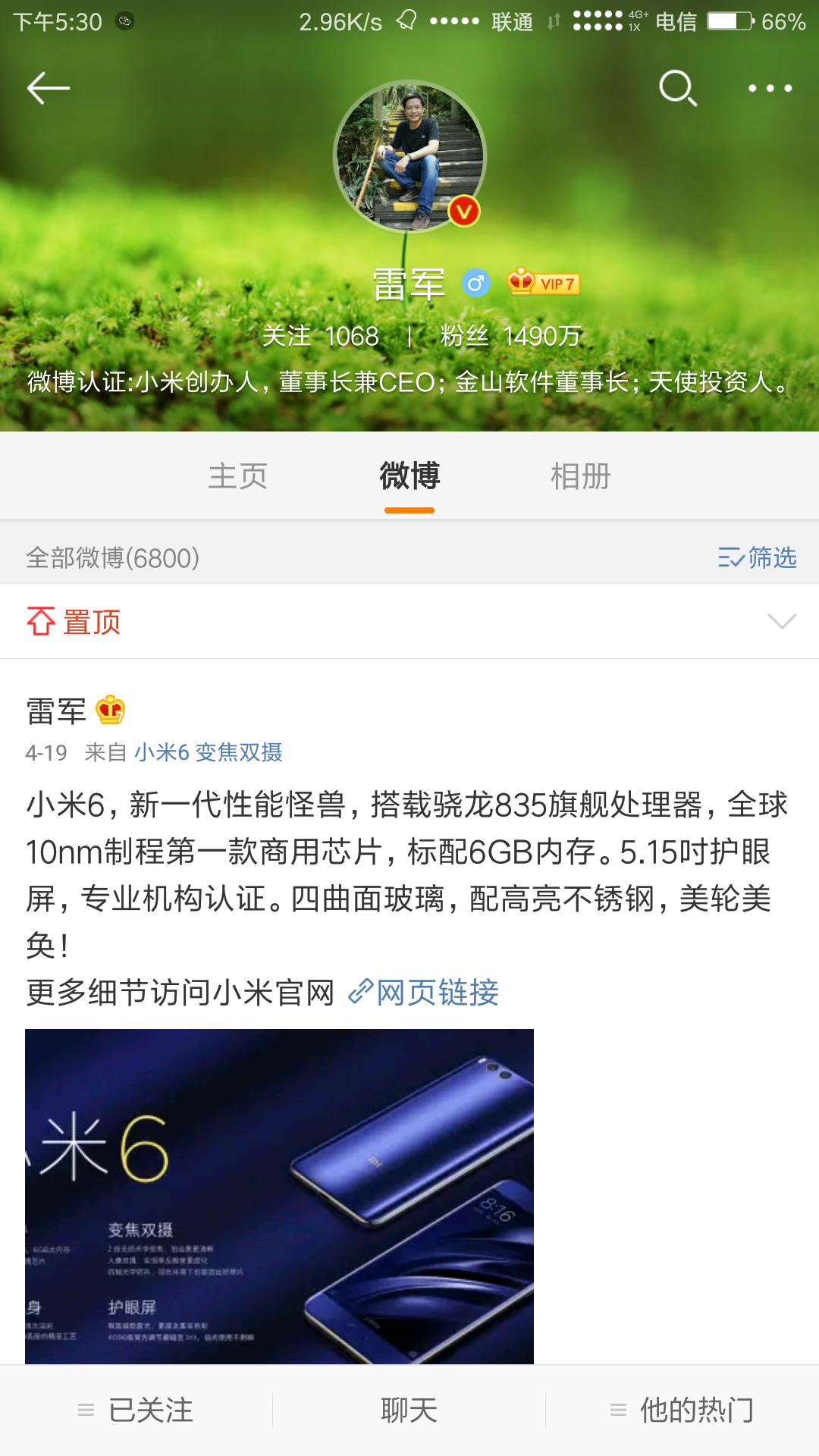Switch to the 主页 tab
The width and height of the screenshot is (819, 1456).
pyautogui.click(x=238, y=476)
